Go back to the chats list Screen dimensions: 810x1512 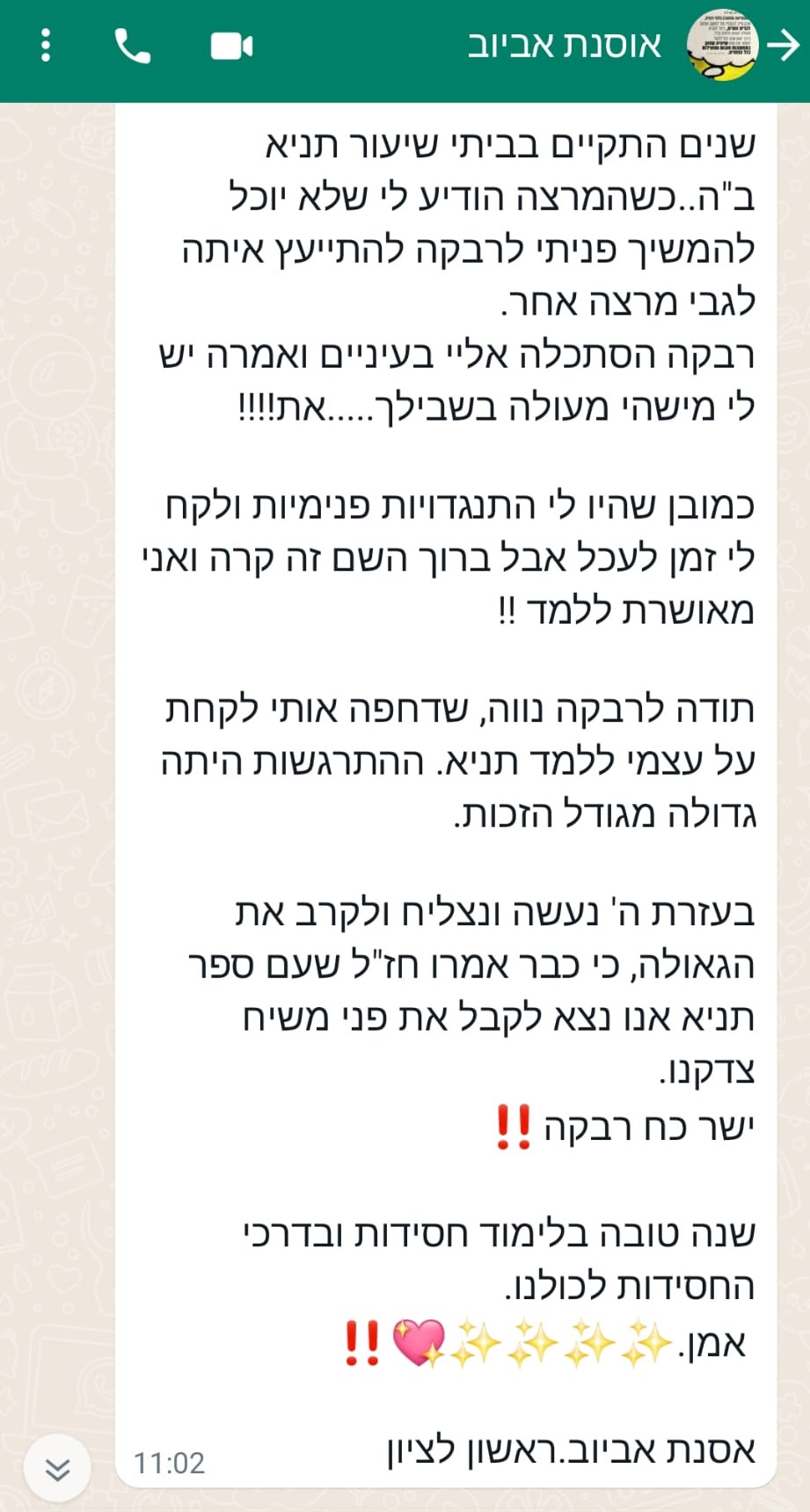pos(784,46)
